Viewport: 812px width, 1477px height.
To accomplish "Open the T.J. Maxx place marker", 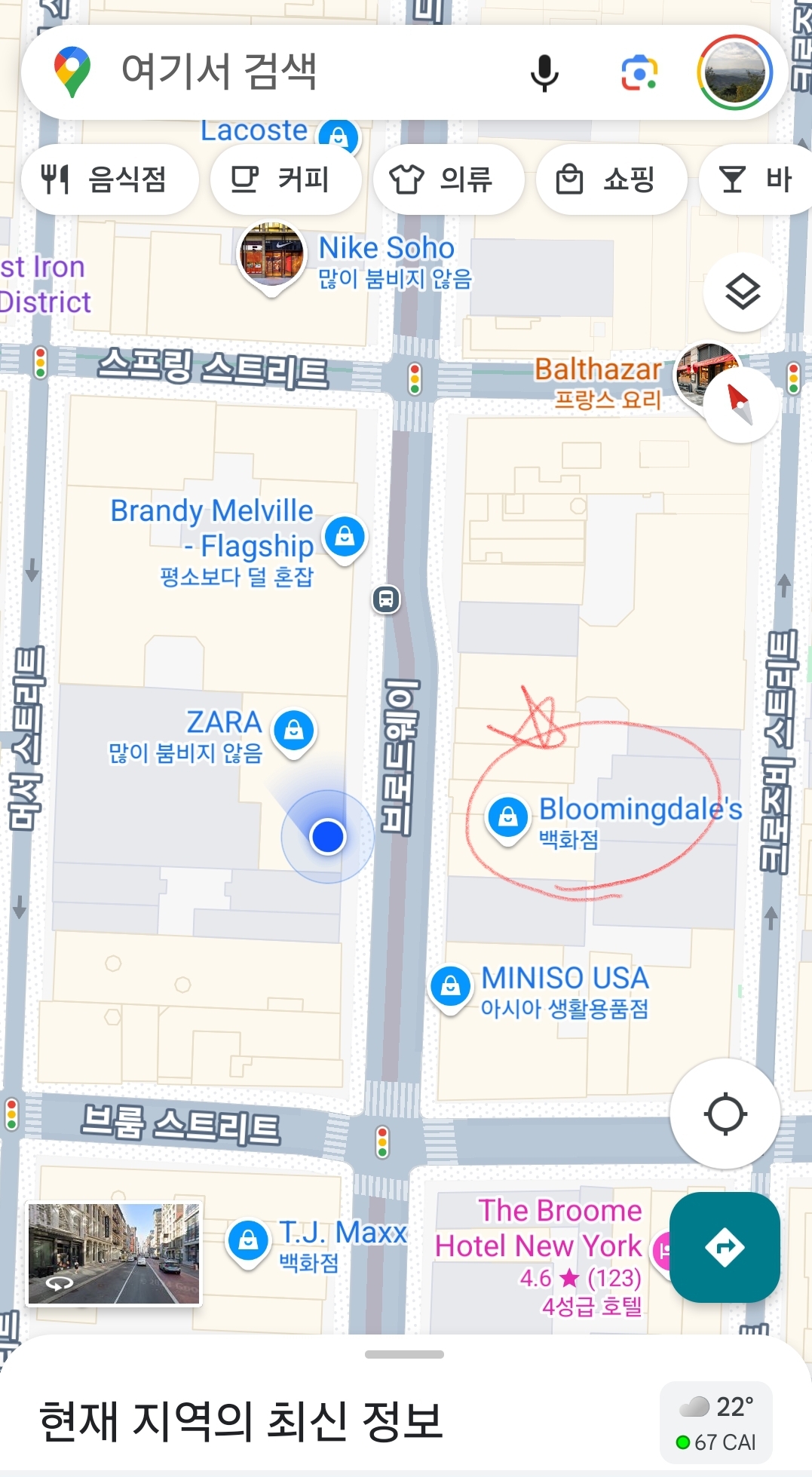I will click(x=249, y=1240).
